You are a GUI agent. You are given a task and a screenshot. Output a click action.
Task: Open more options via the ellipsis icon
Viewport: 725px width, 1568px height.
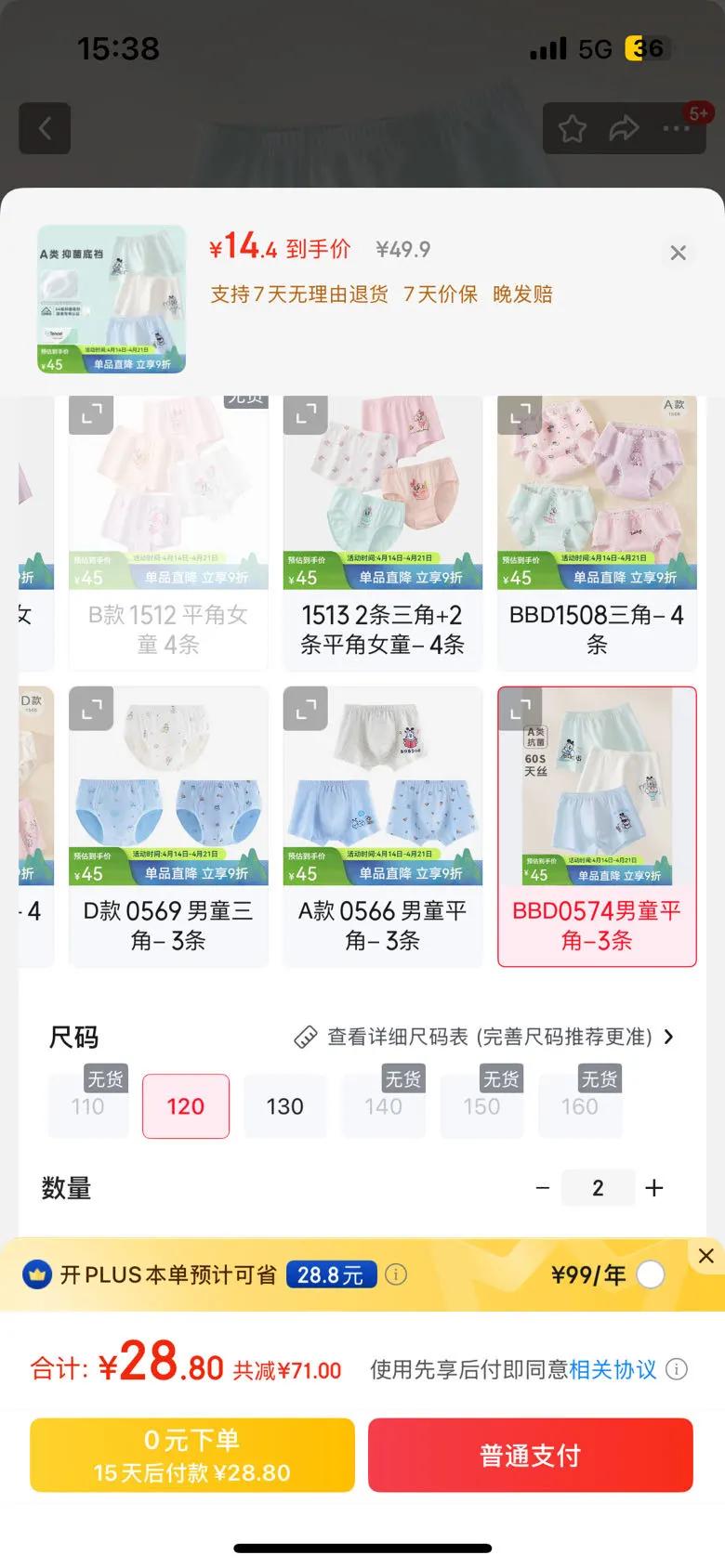point(678,130)
